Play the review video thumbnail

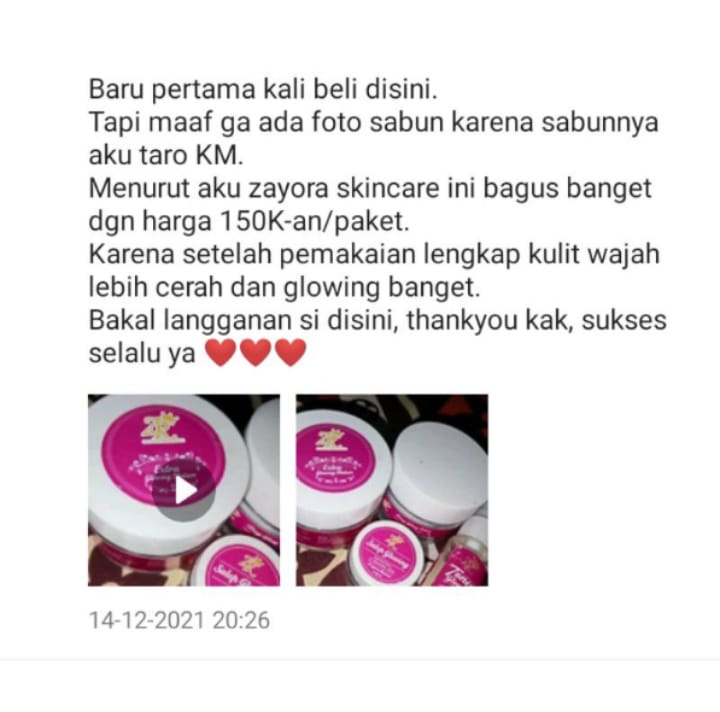click(x=185, y=490)
